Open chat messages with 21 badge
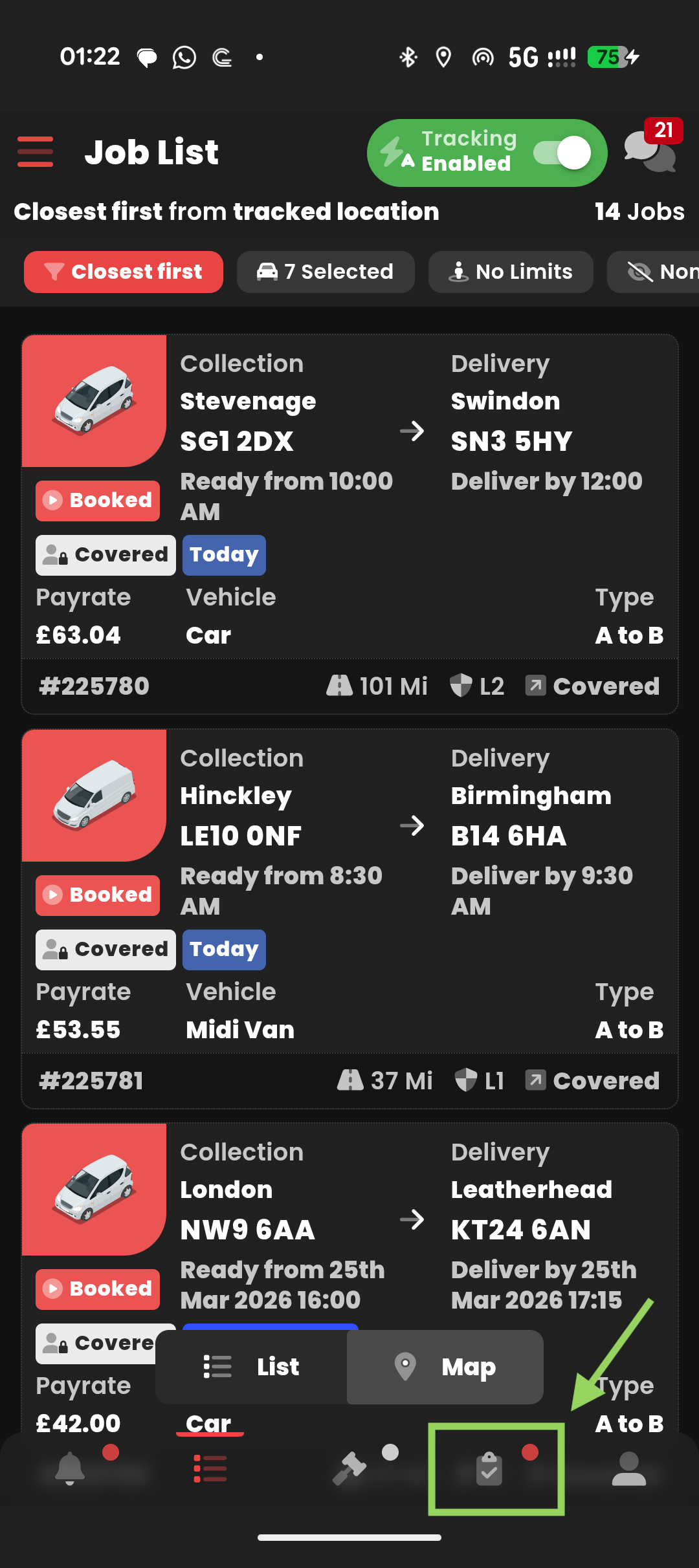 click(x=650, y=150)
